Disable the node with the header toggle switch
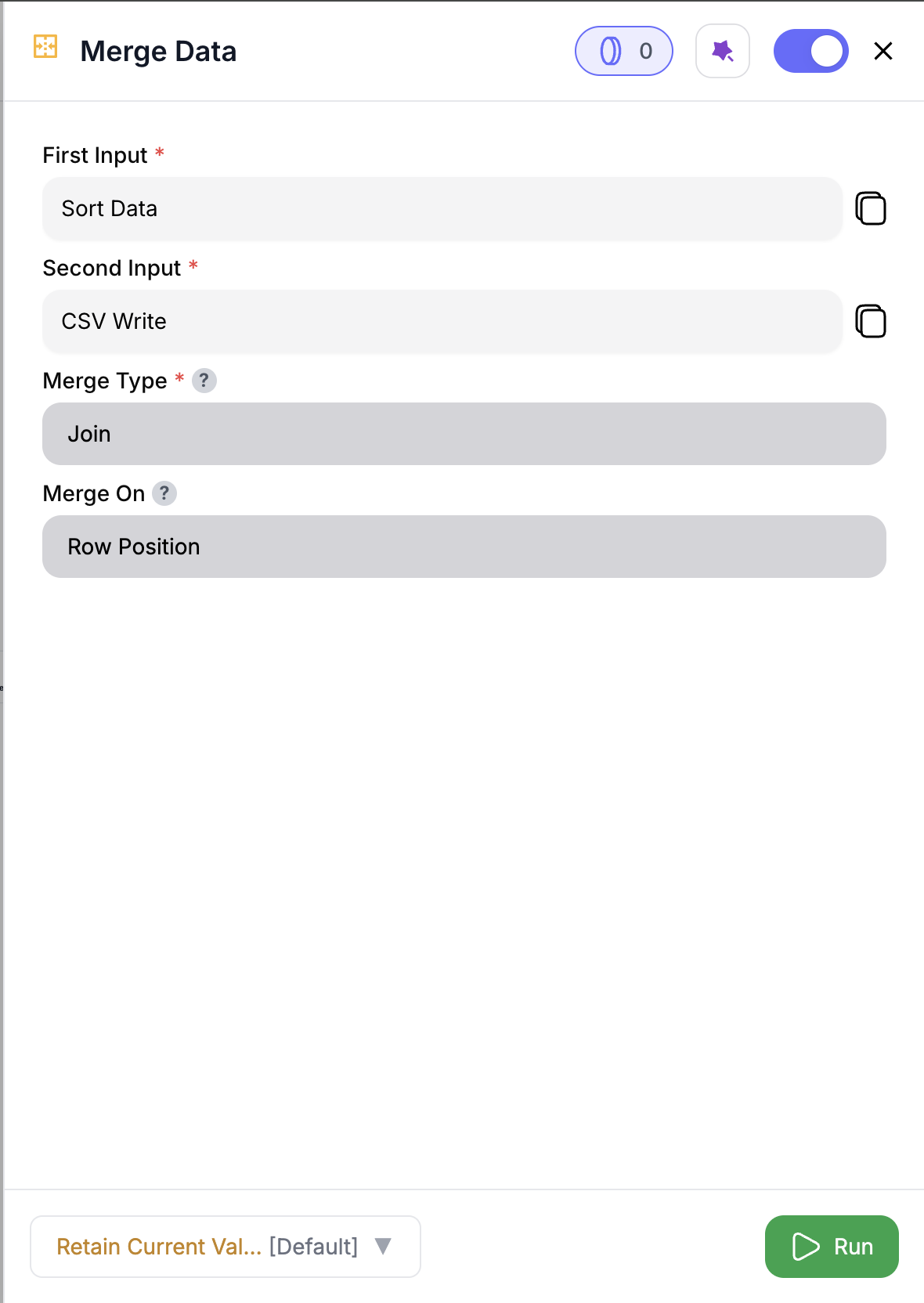The image size is (924, 1303). (810, 50)
